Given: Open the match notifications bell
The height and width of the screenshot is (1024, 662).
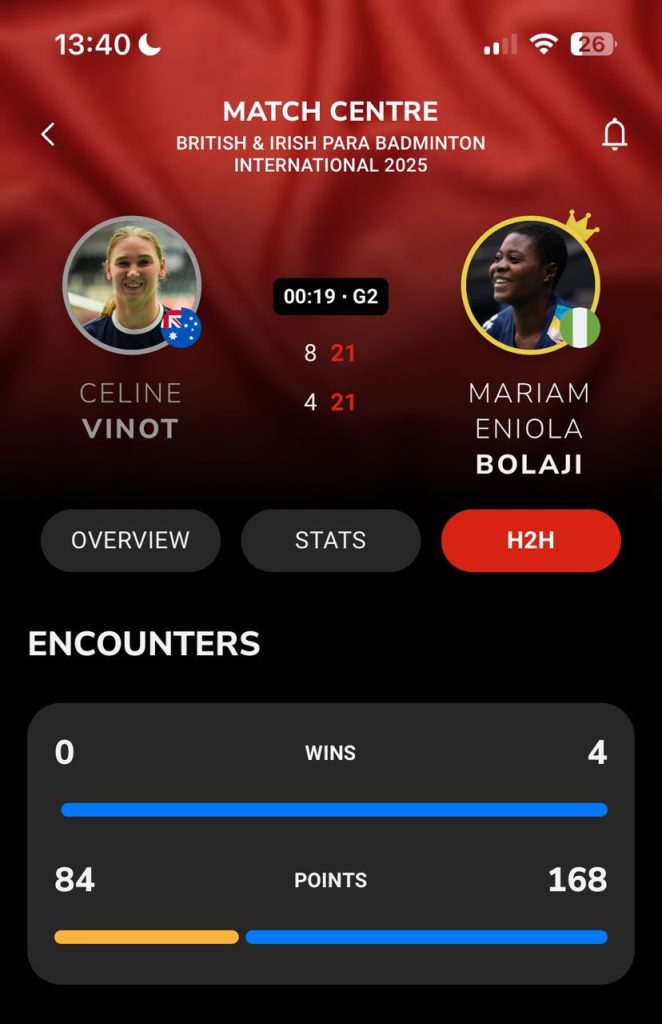Looking at the screenshot, I should (x=614, y=134).
